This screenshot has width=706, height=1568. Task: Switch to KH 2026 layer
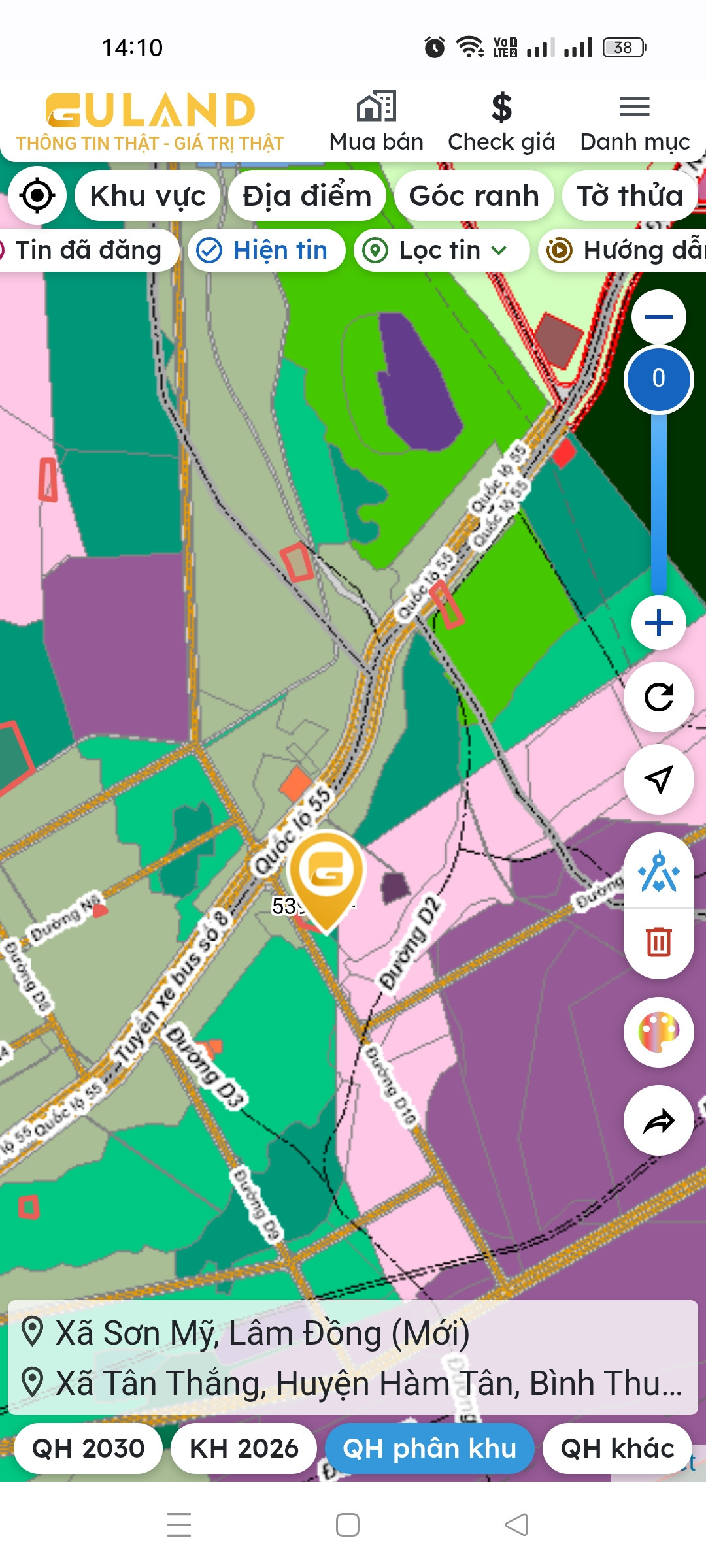[244, 1448]
